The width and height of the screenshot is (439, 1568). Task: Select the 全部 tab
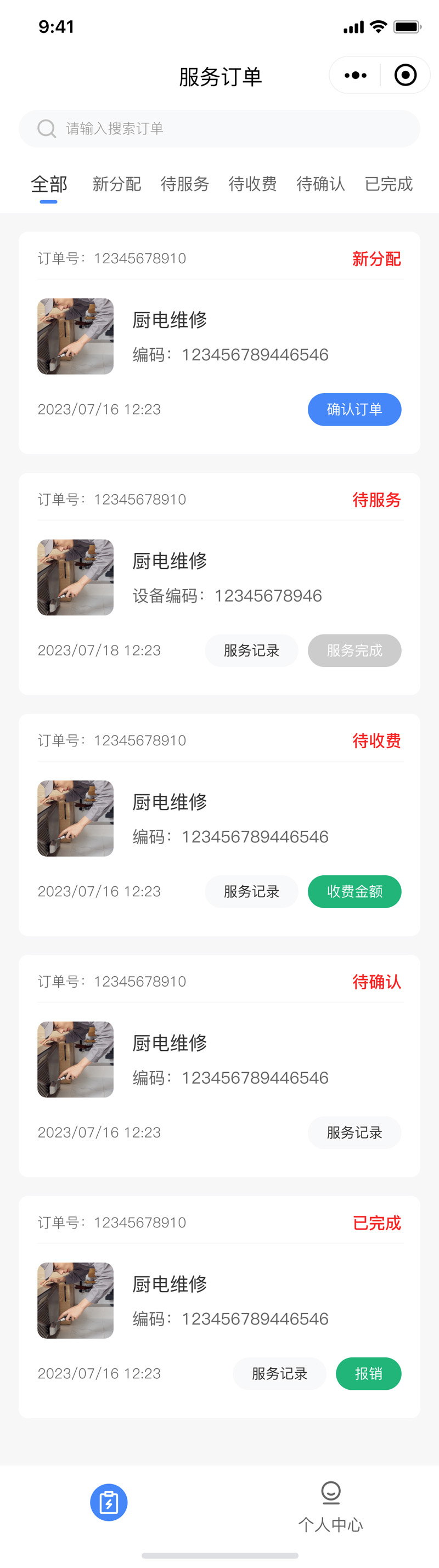coord(49,184)
